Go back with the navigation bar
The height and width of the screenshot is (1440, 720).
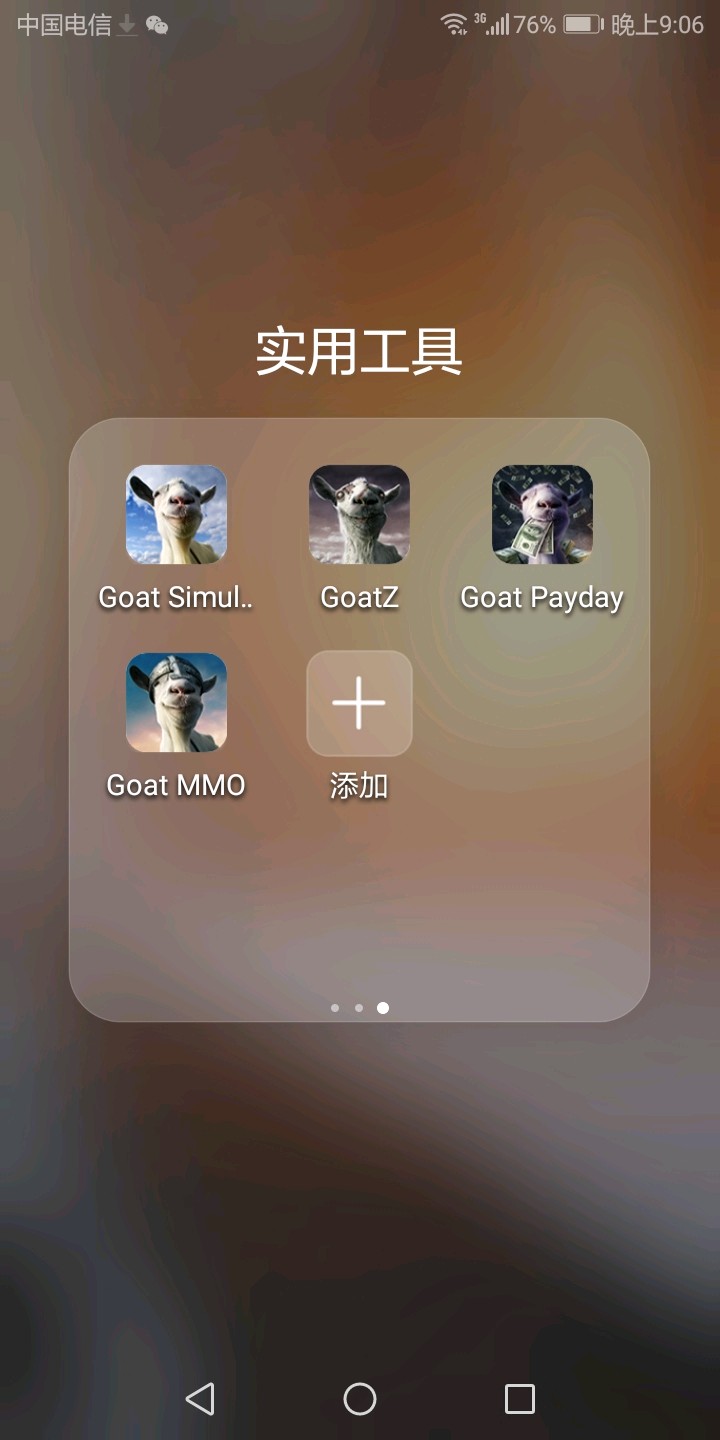(x=200, y=1398)
